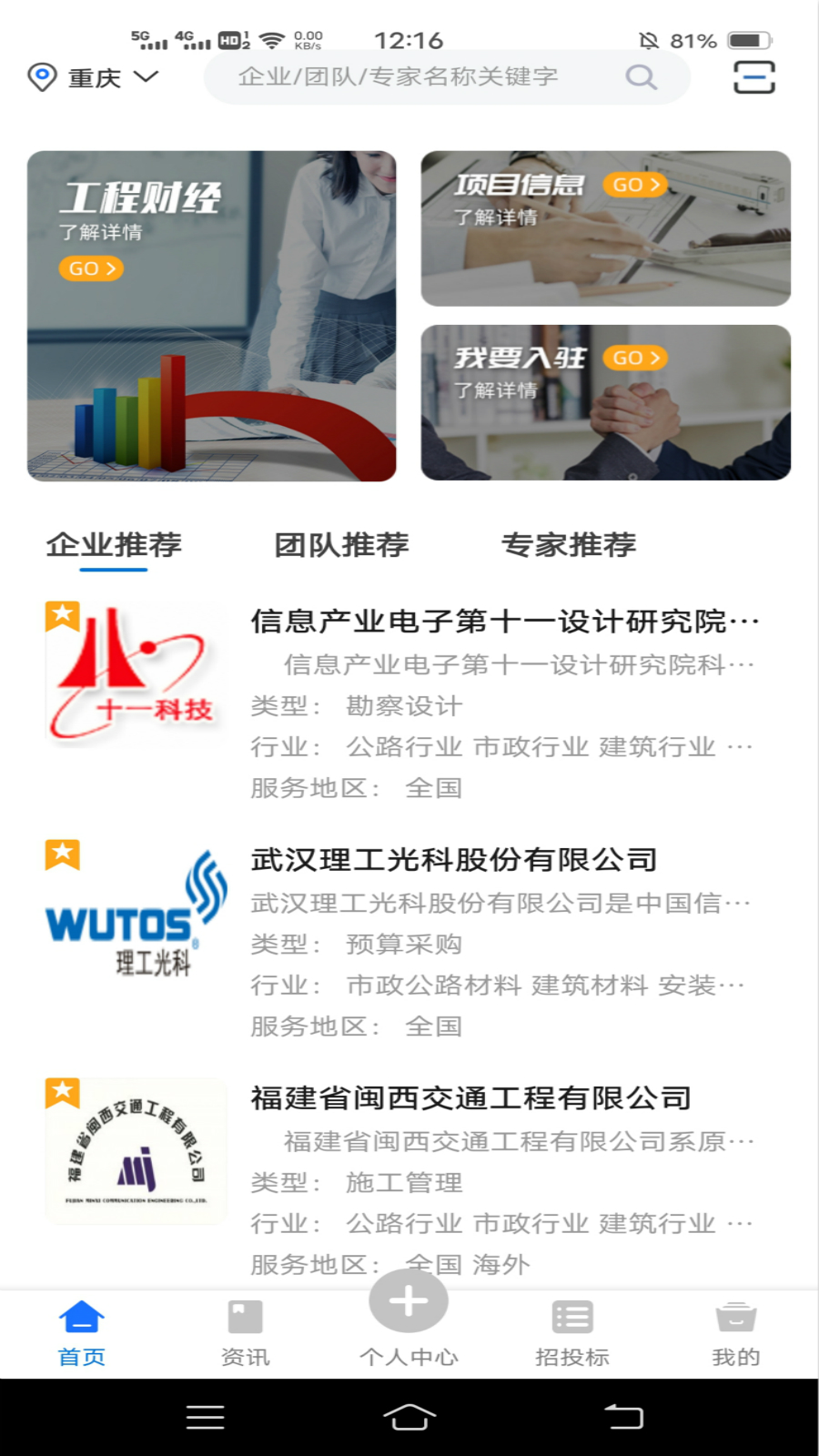Tap the system home button
The image size is (819, 1456).
[409, 1417]
